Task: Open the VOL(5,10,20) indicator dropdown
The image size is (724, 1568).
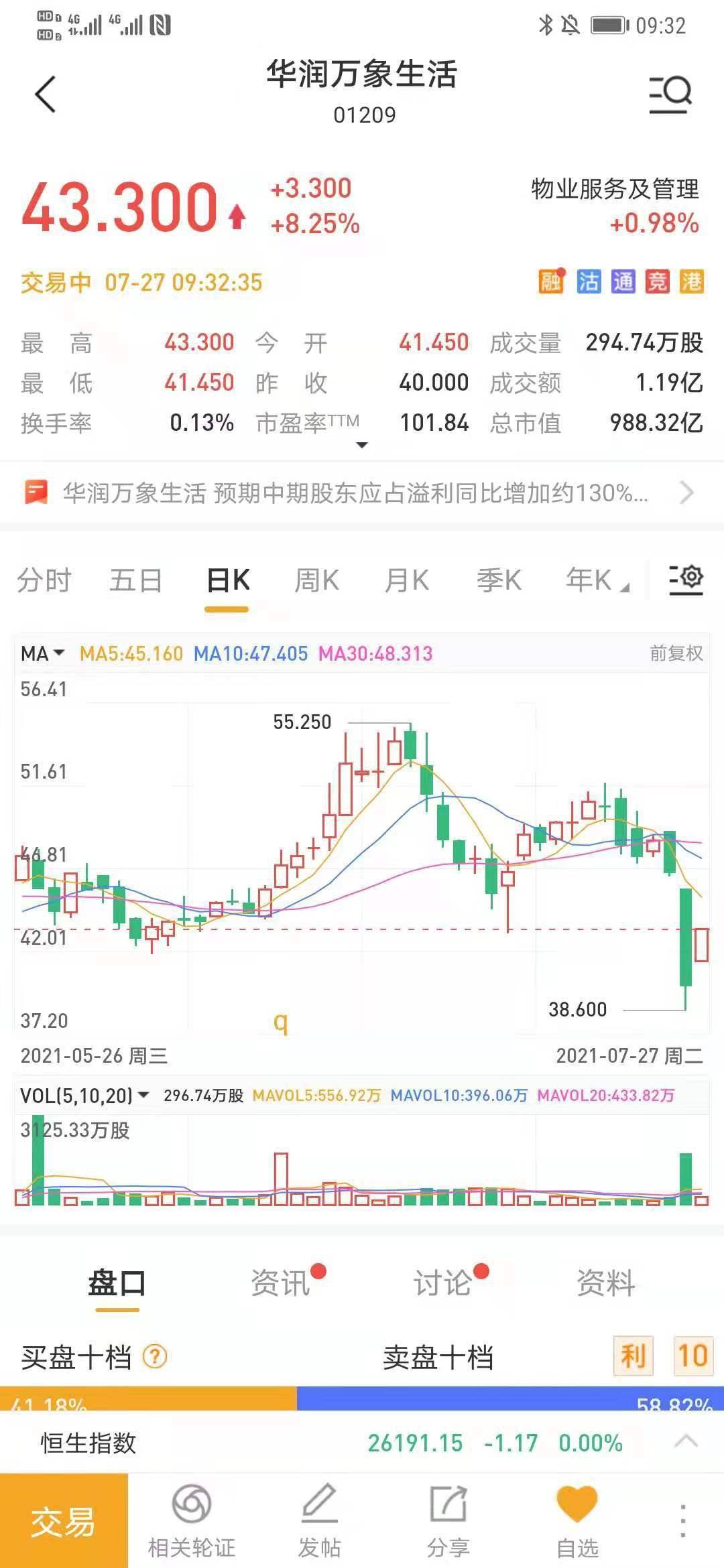Action: 84,1096
